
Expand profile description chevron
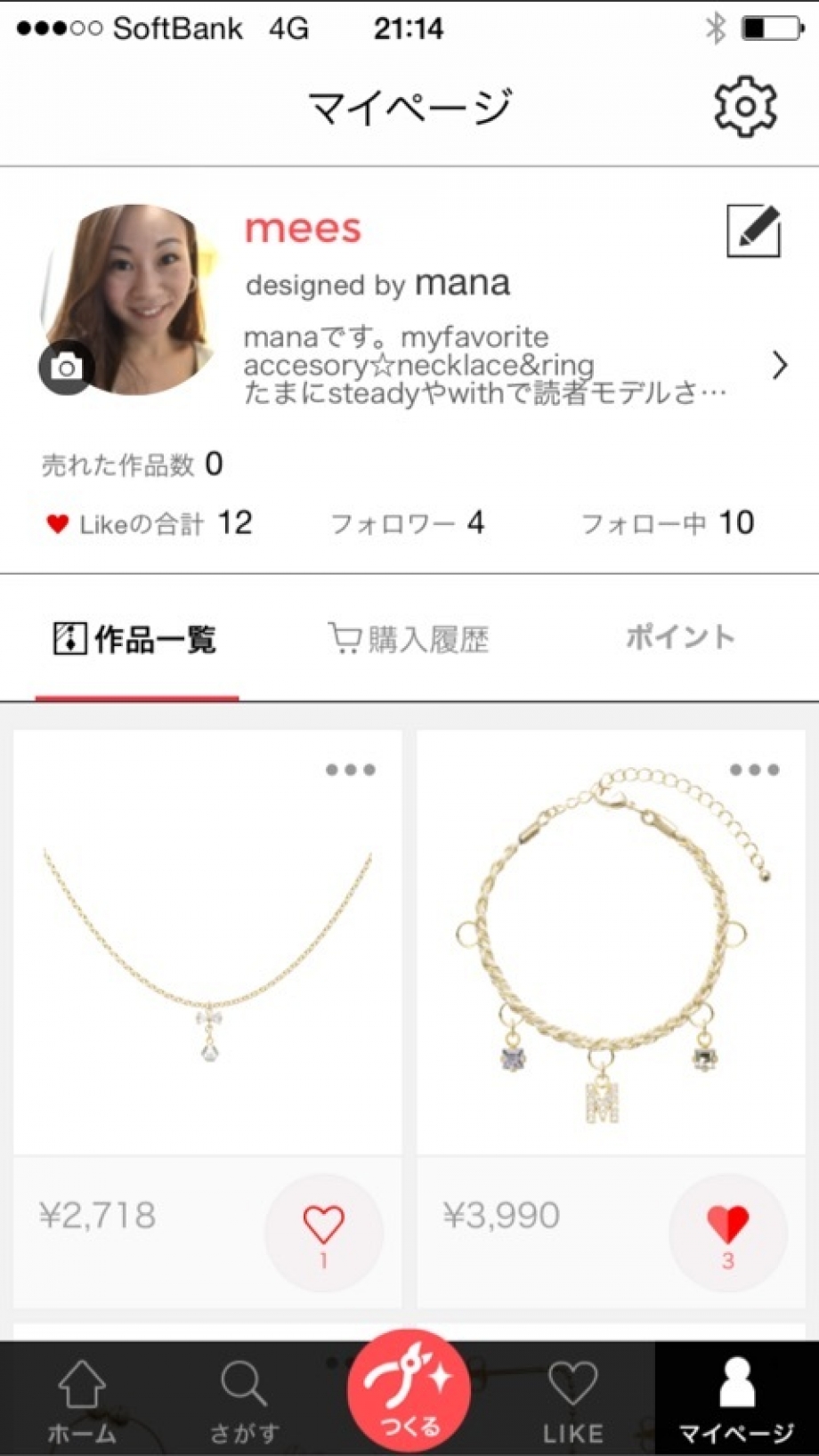pyautogui.click(x=780, y=365)
